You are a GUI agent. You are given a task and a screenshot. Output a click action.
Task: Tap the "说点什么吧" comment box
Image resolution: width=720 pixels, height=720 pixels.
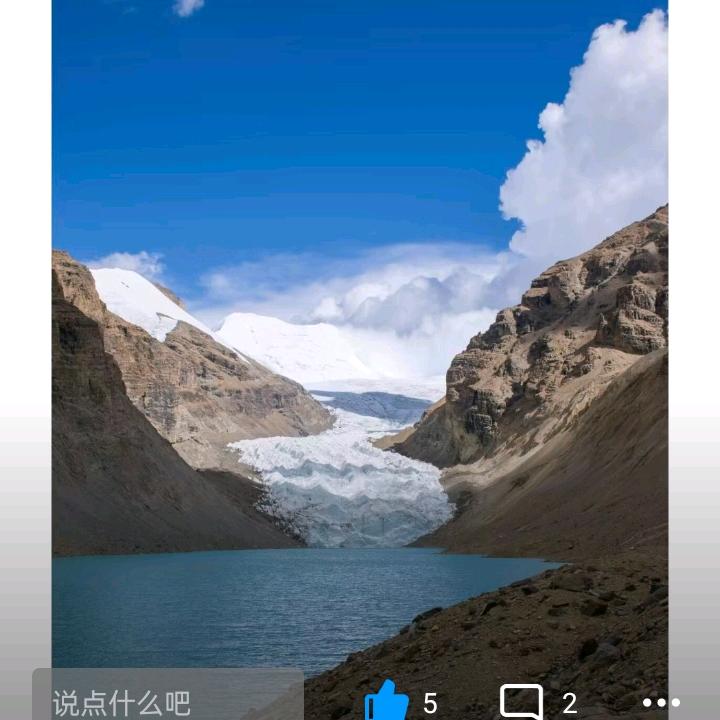coord(168,700)
